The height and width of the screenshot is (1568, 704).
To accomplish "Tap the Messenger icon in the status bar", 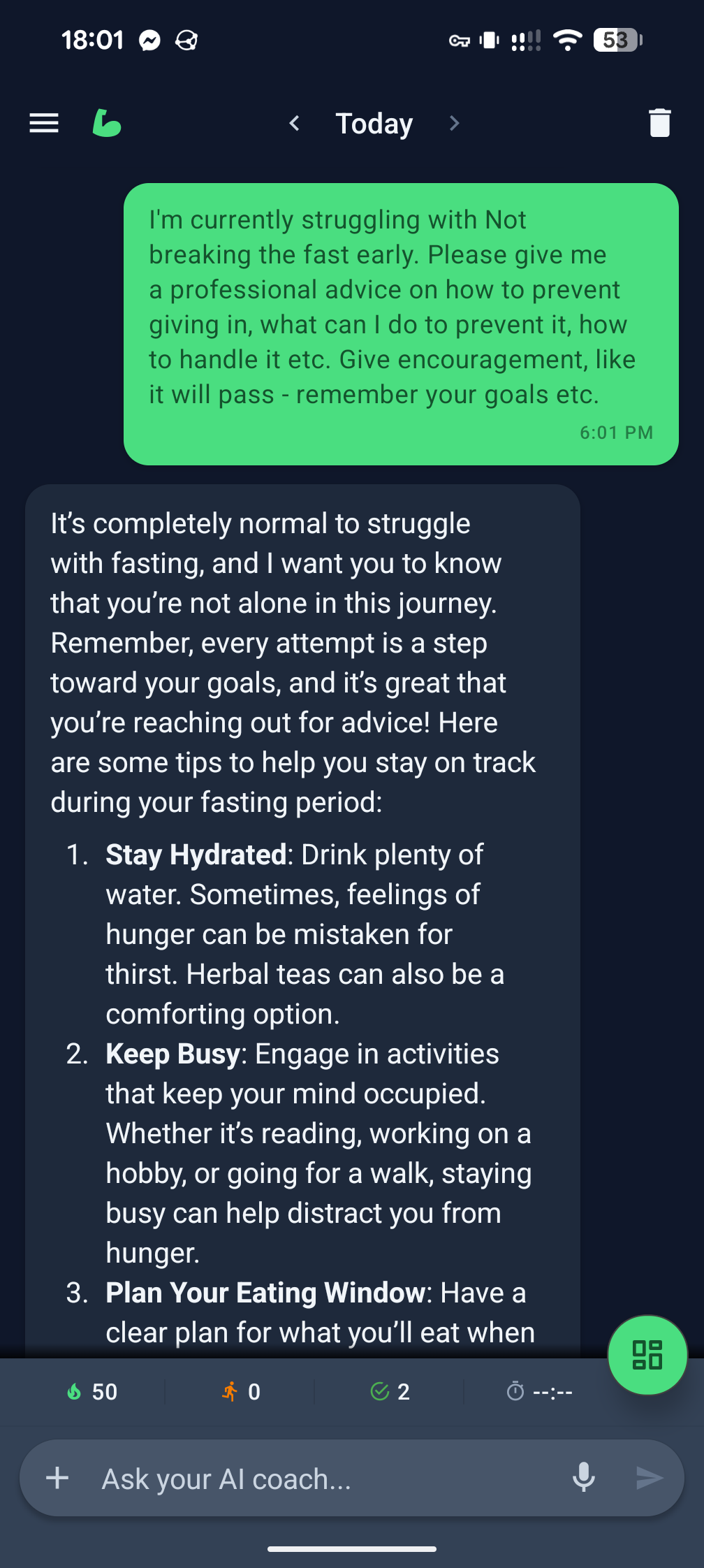I will coord(151,41).
